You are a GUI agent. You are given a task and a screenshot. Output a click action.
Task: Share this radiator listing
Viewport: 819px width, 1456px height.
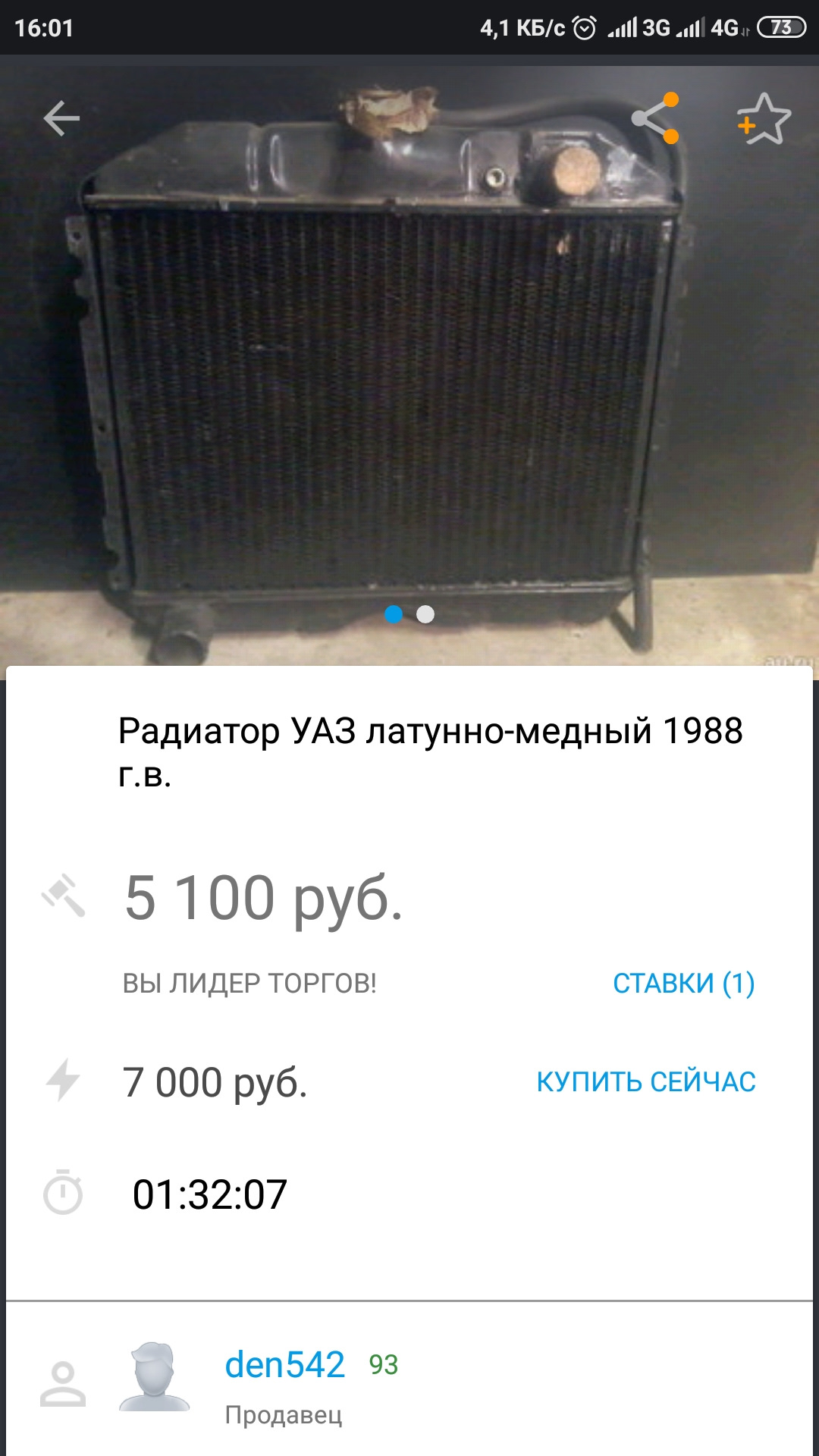[656, 118]
